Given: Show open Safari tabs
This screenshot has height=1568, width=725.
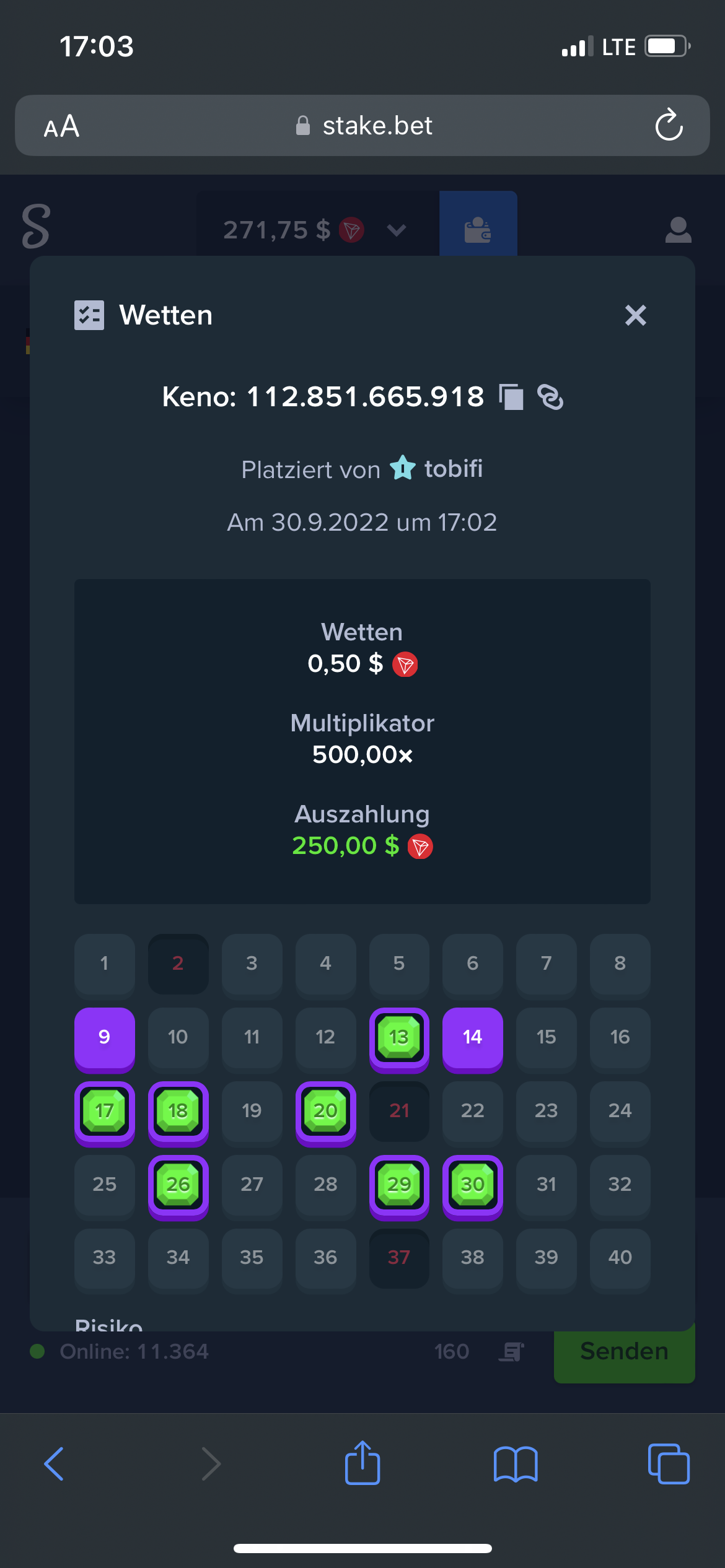Looking at the screenshot, I should pos(669,1464).
